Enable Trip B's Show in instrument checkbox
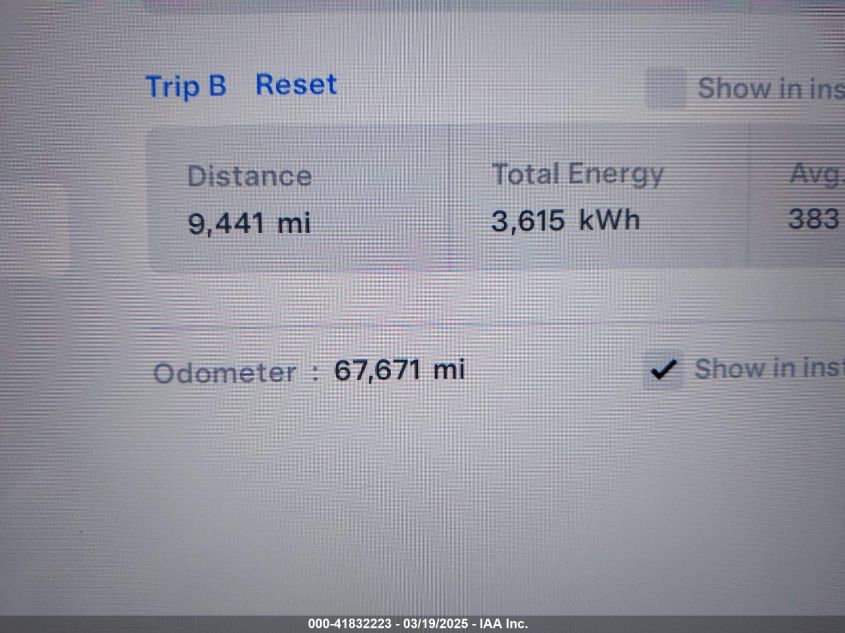 tap(665, 88)
